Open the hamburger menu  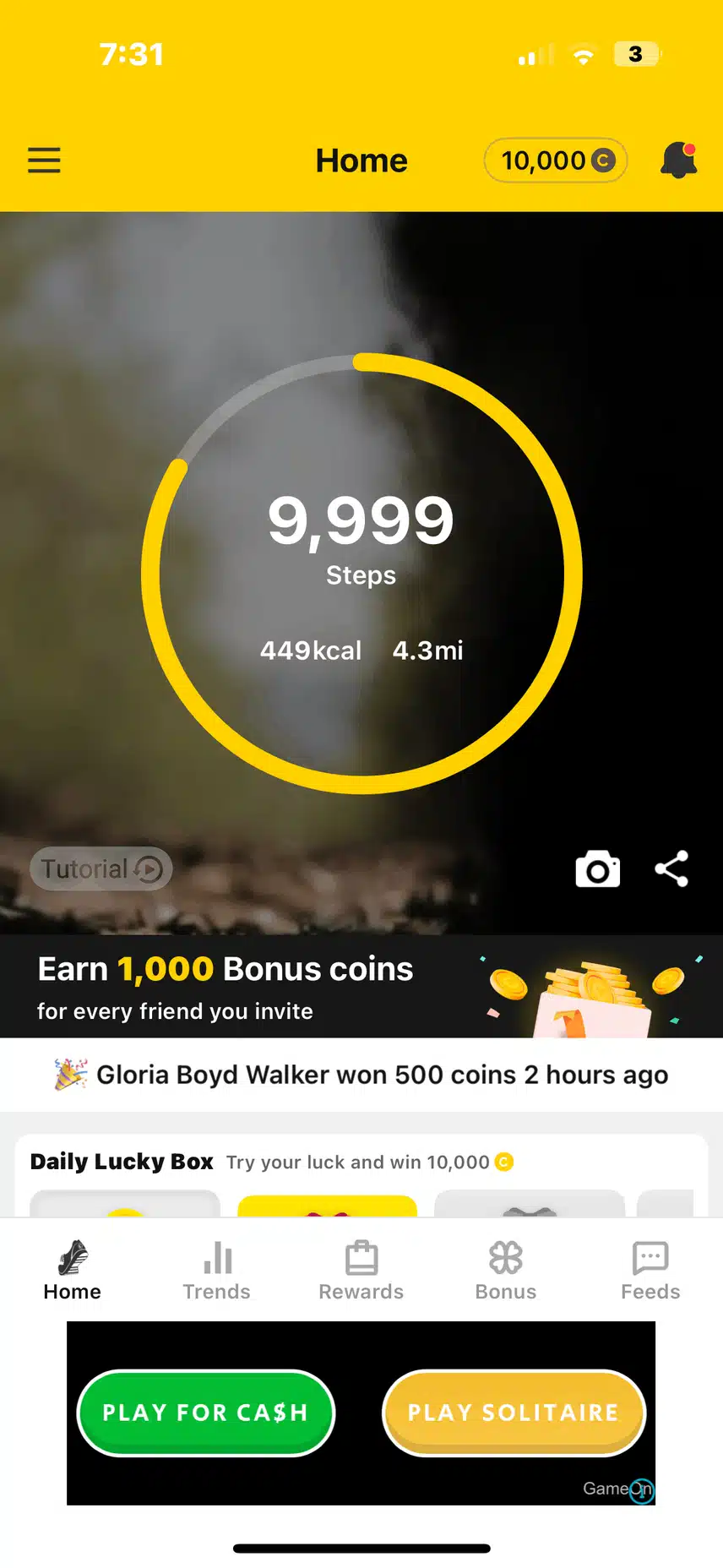44,160
